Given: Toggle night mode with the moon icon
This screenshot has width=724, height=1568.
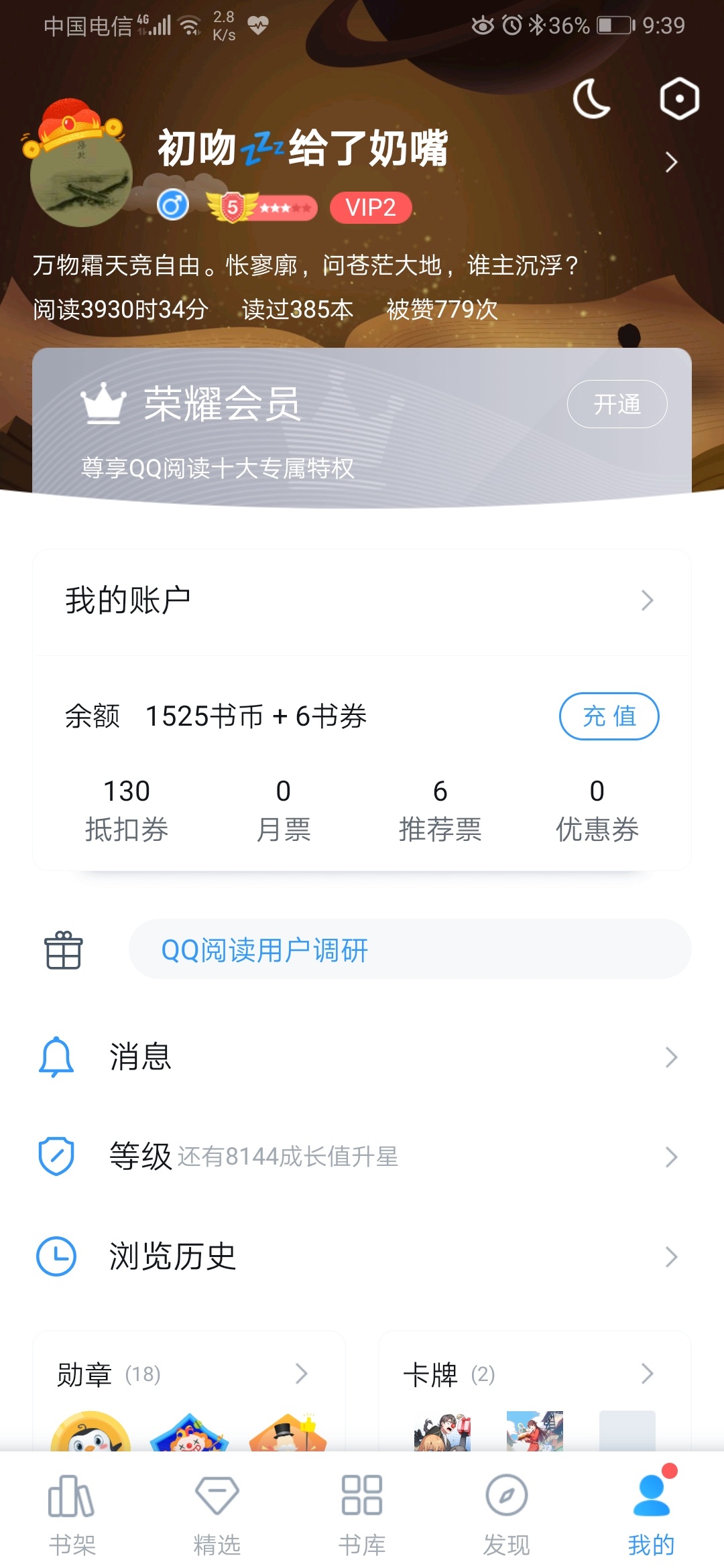Looking at the screenshot, I should click(x=591, y=99).
